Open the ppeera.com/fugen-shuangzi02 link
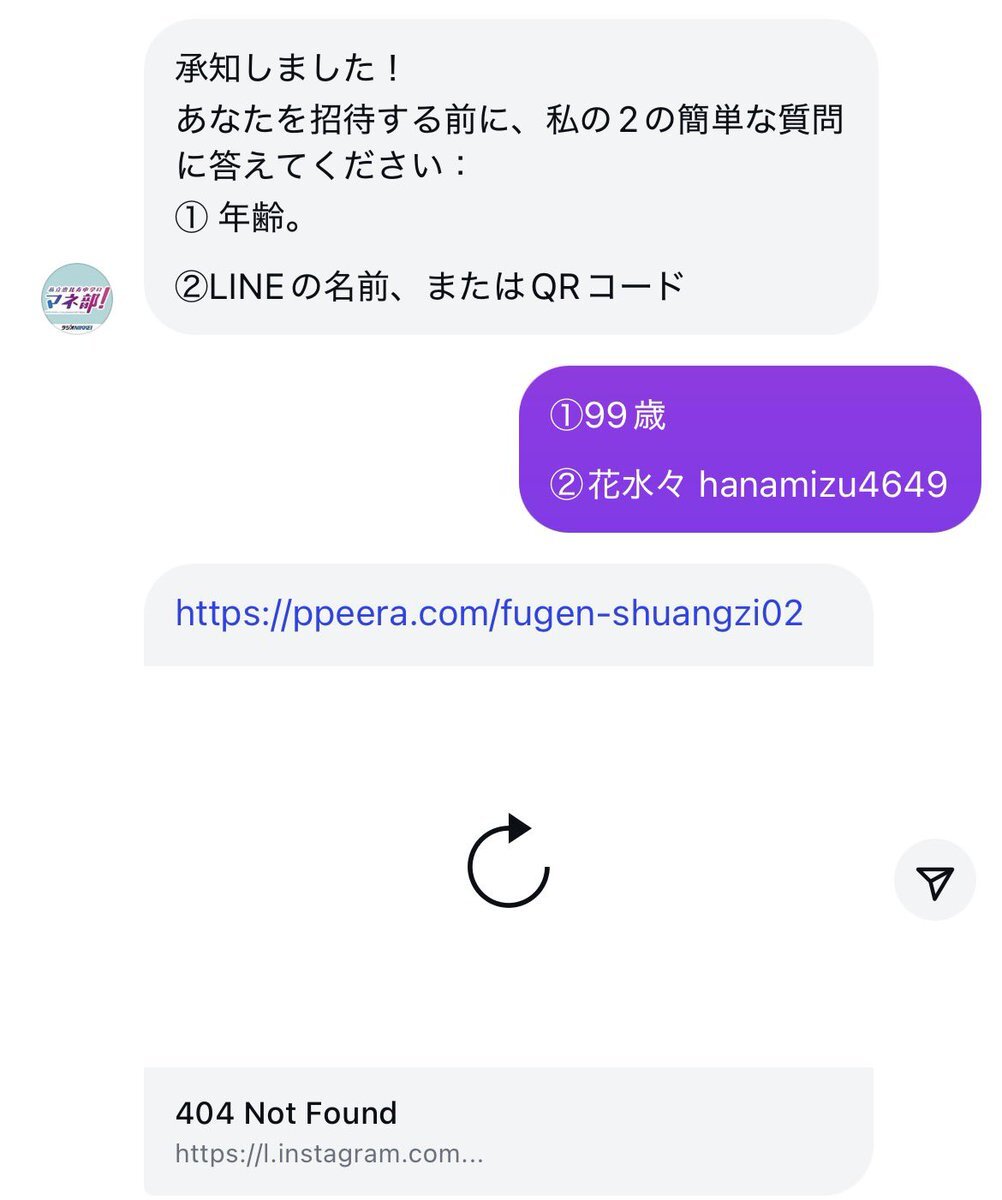The width and height of the screenshot is (1002, 1200). point(489,613)
